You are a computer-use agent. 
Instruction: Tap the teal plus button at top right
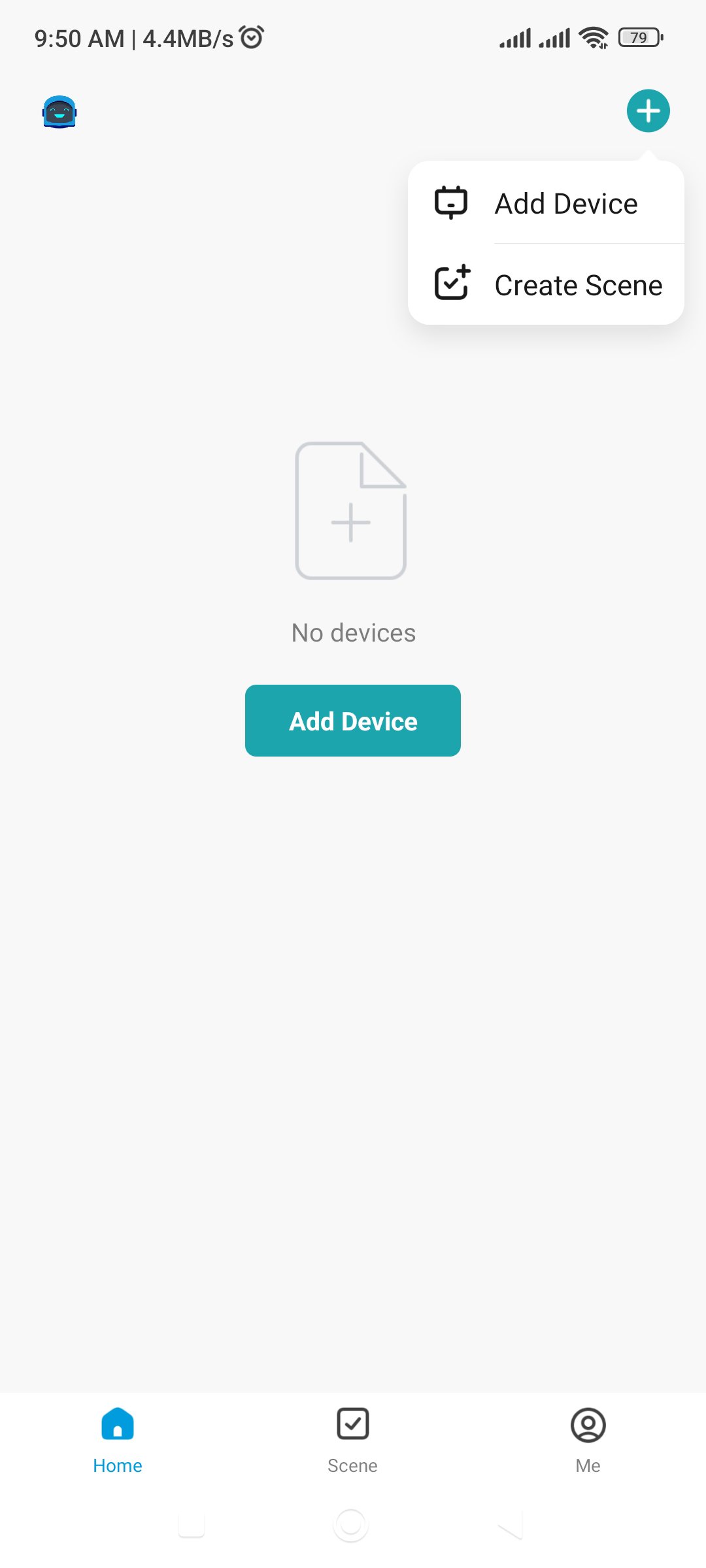(648, 110)
